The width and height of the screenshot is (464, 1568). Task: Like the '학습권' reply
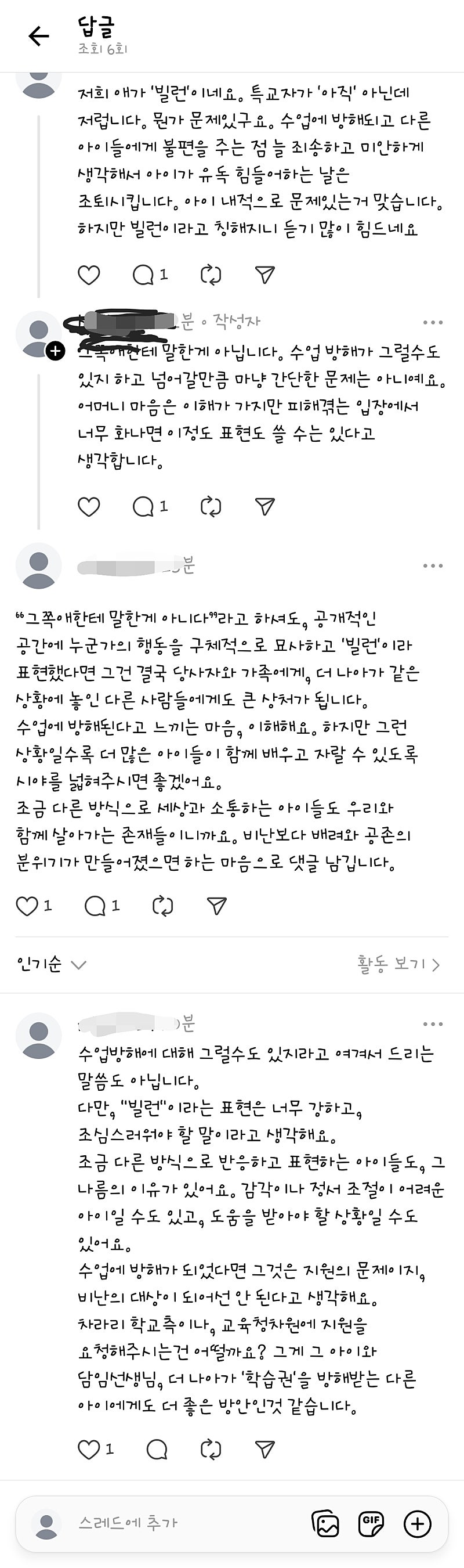[x=89, y=1450]
